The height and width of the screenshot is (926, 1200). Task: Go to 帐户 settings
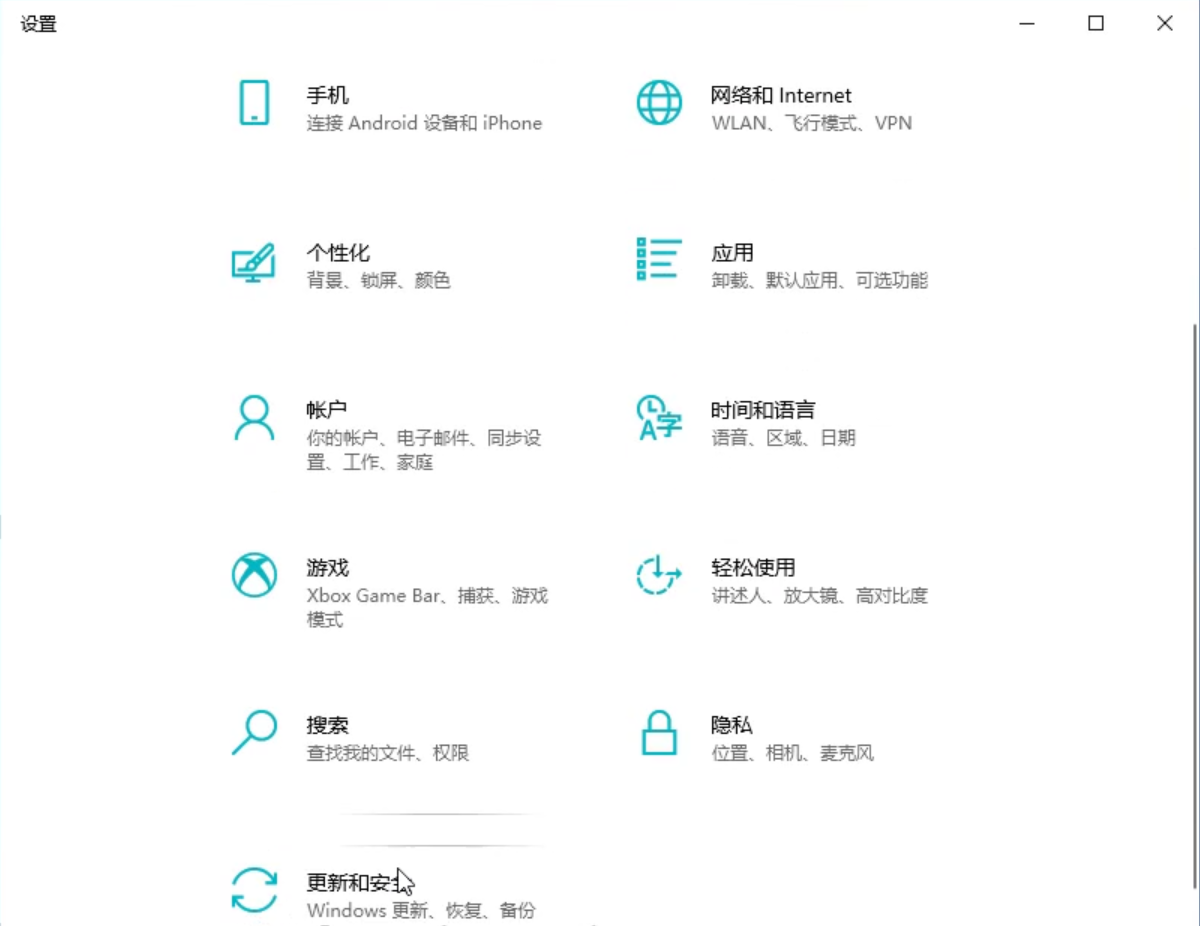326,411
